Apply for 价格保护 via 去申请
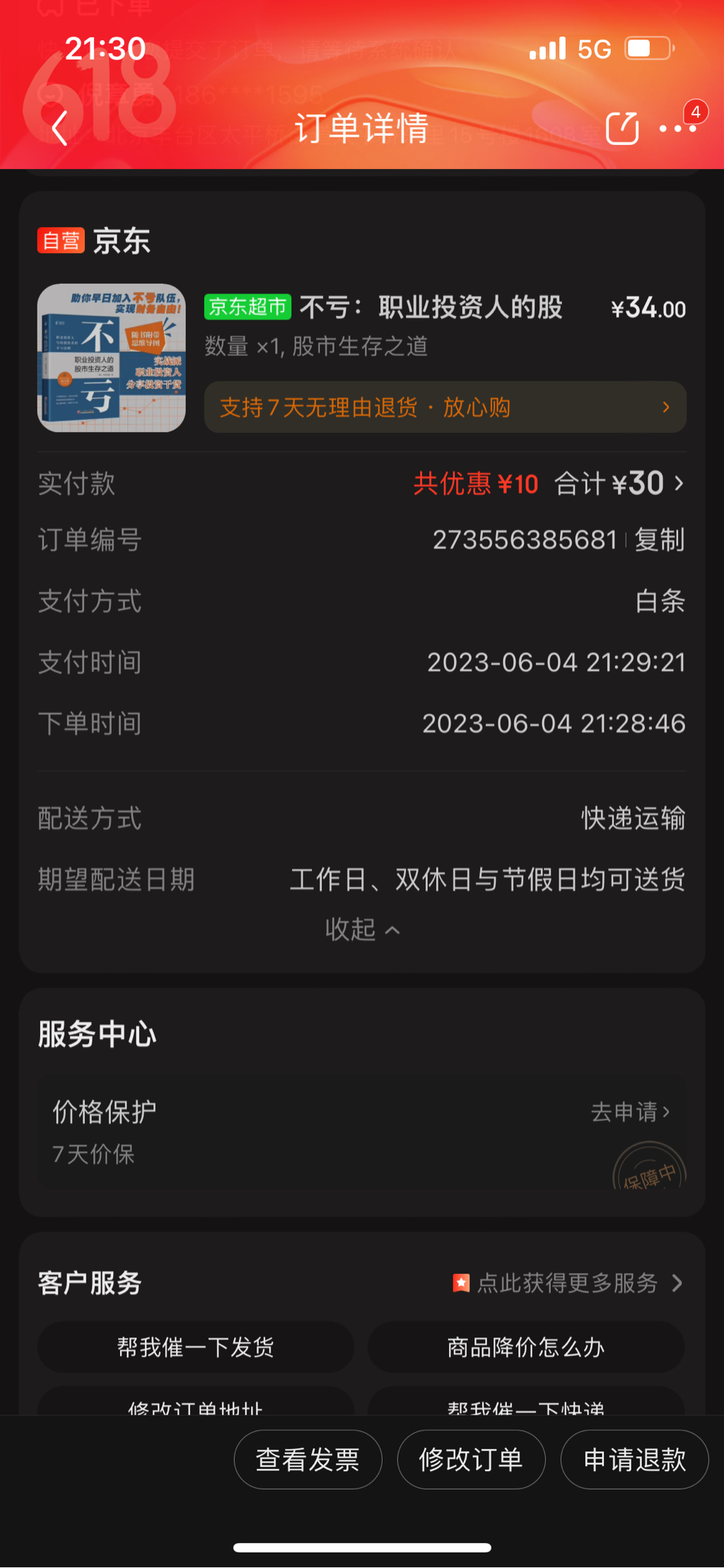 click(x=630, y=1112)
